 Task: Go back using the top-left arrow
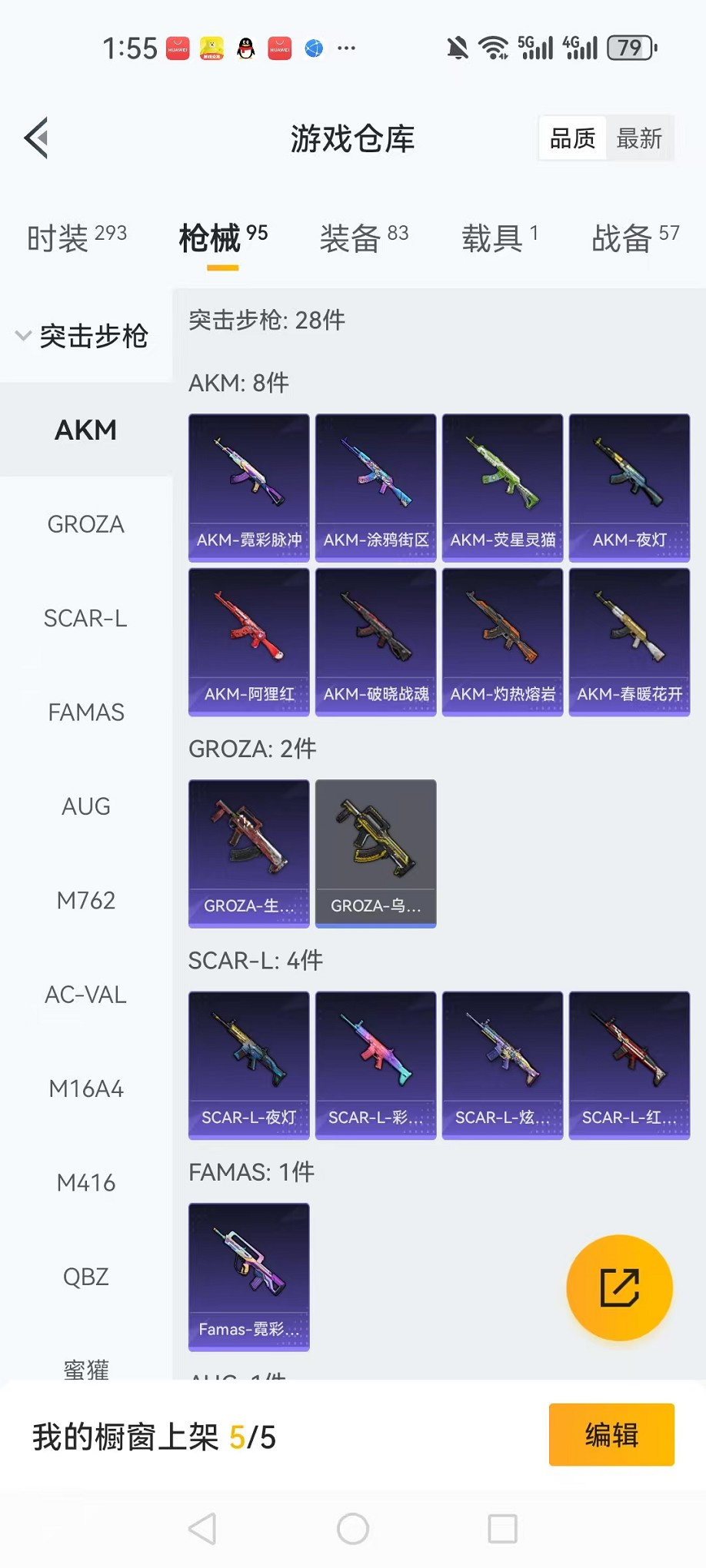36,138
